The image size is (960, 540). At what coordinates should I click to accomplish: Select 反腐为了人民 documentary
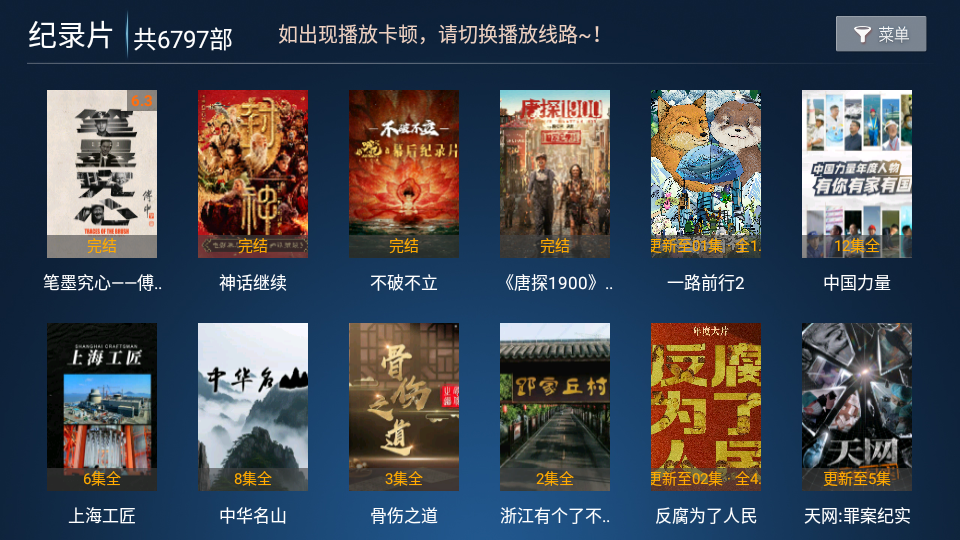pyautogui.click(x=706, y=407)
